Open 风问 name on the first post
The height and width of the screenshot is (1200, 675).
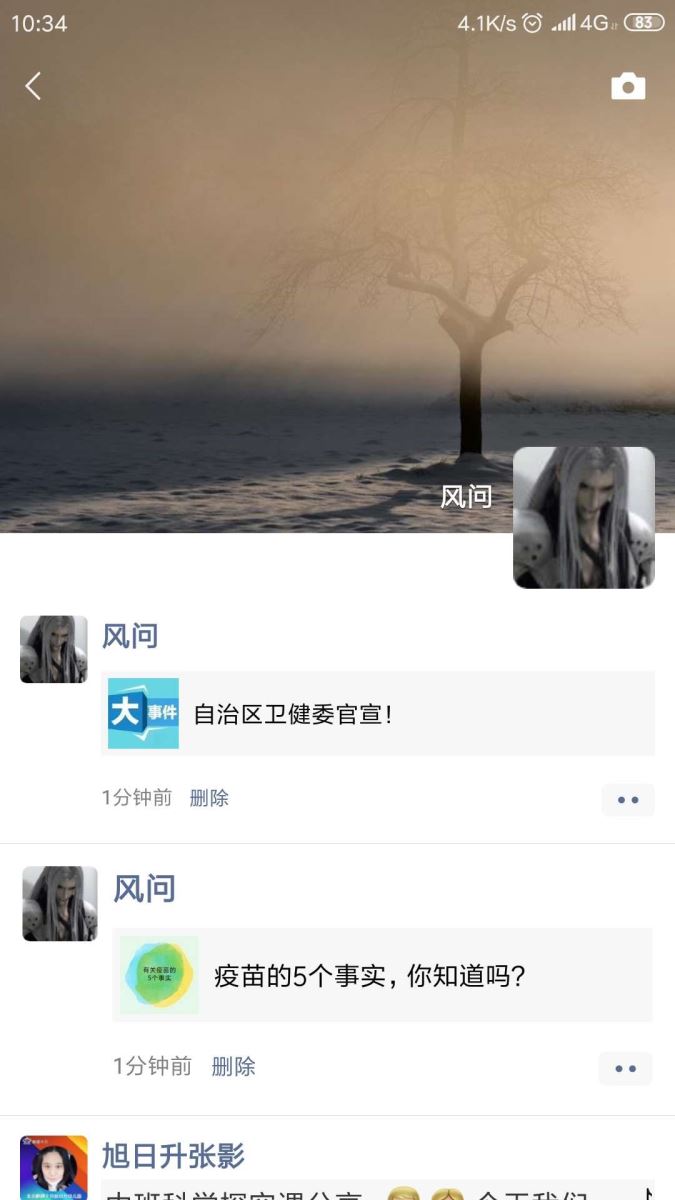130,636
